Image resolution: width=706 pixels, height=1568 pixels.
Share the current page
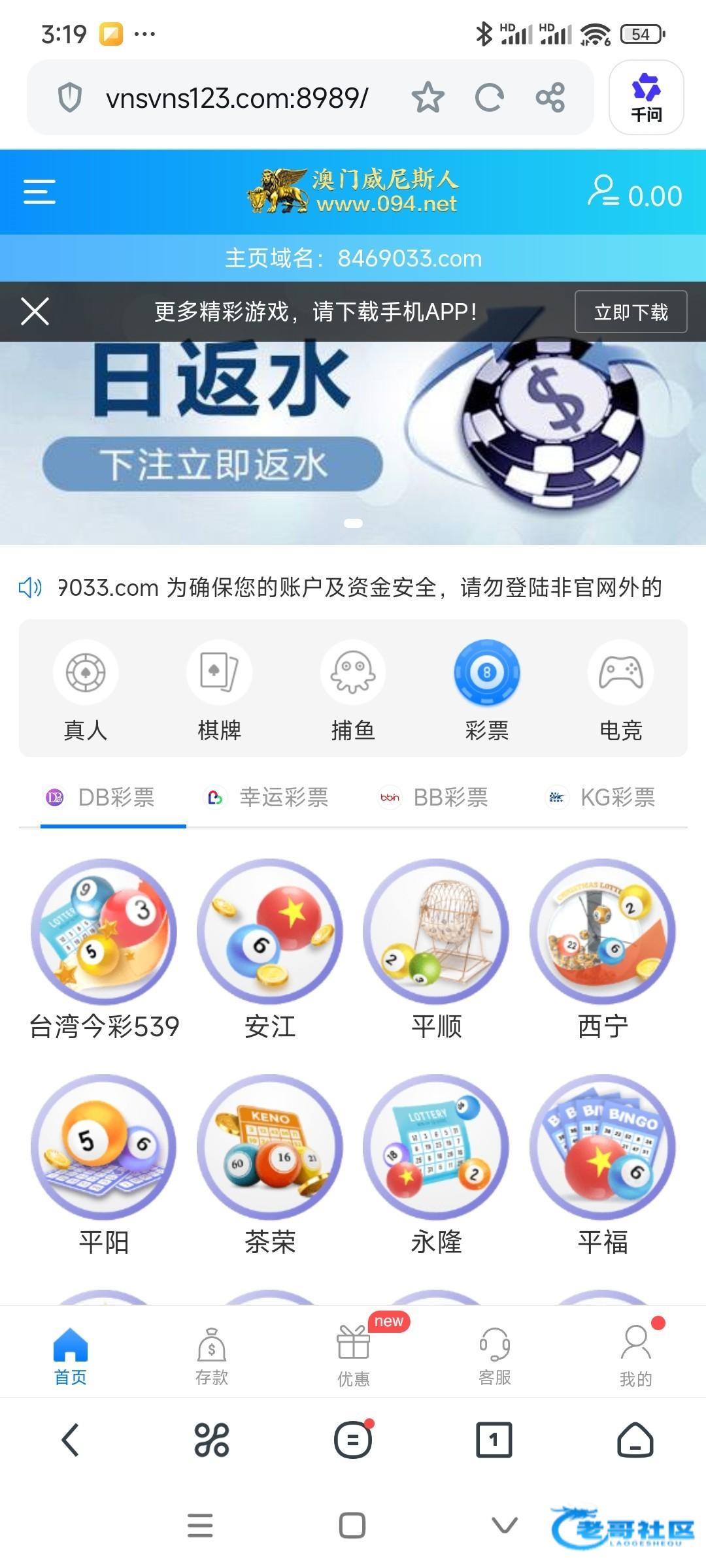pyautogui.click(x=550, y=98)
